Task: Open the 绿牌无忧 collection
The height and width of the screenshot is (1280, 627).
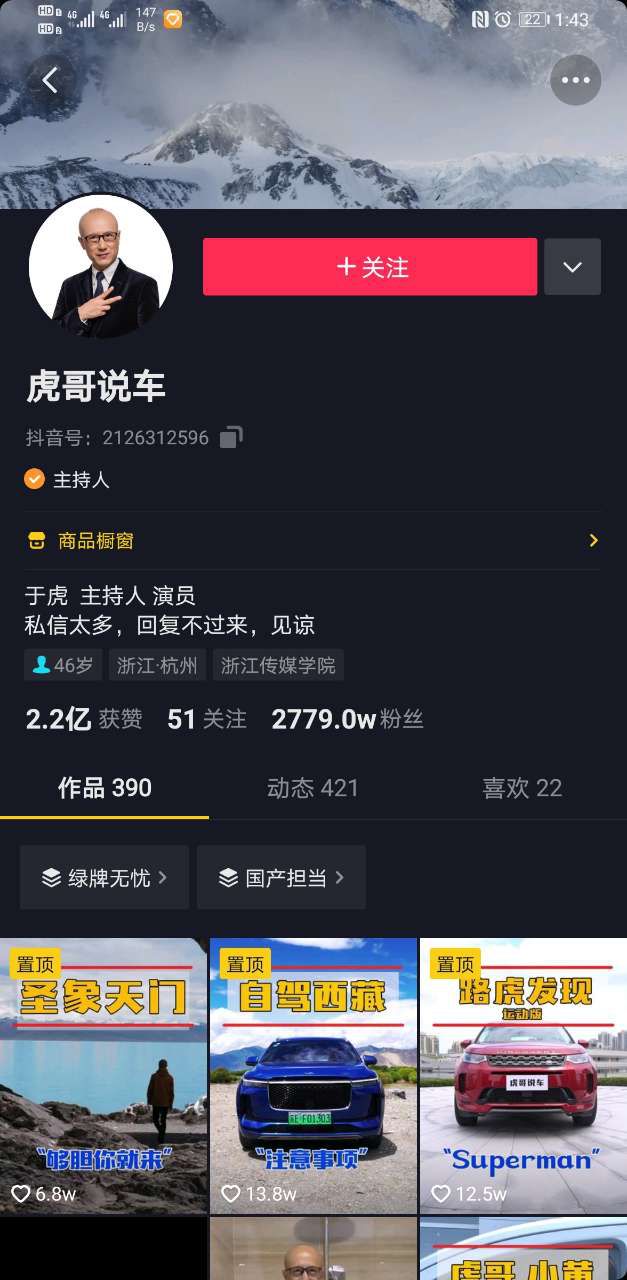Action: point(104,877)
